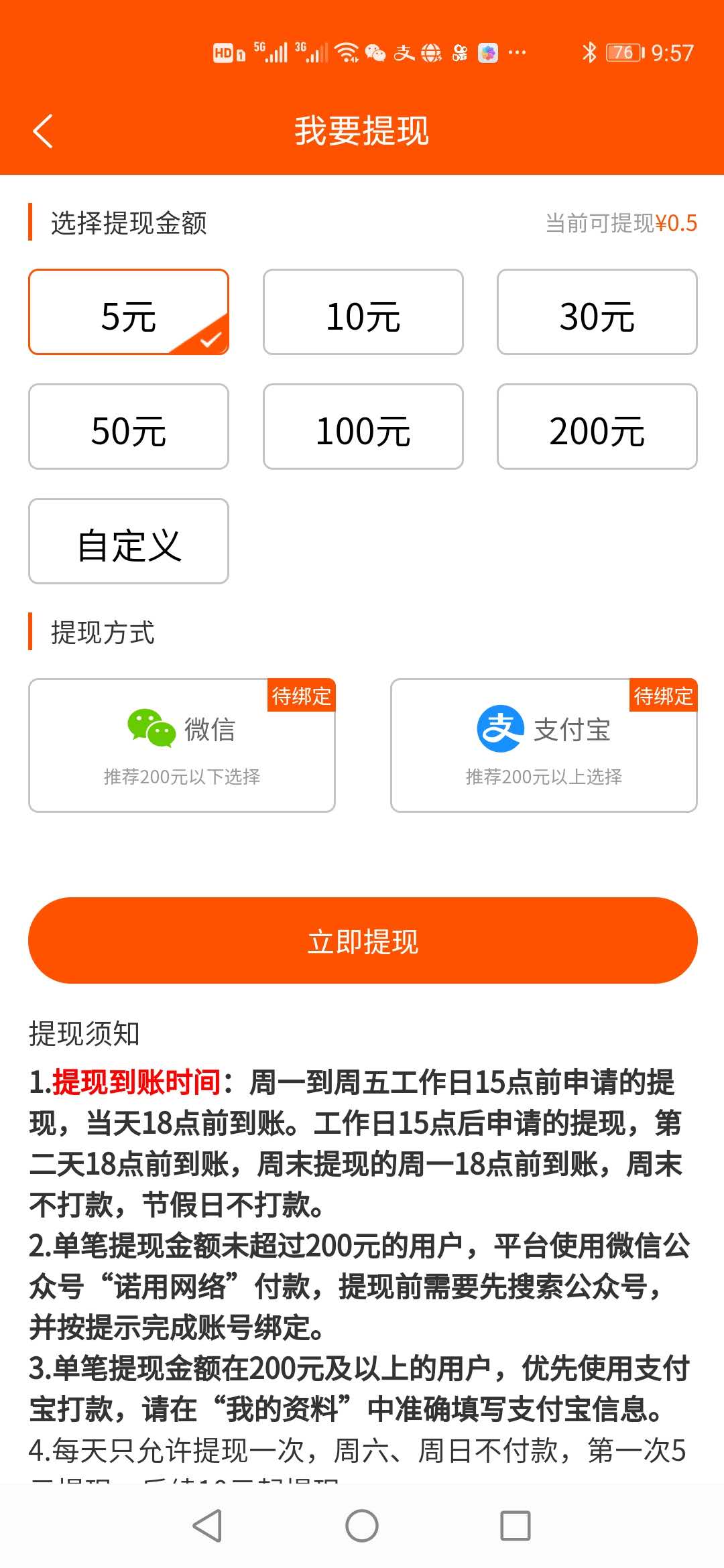Select the 5元 withdrawal amount

[129, 312]
